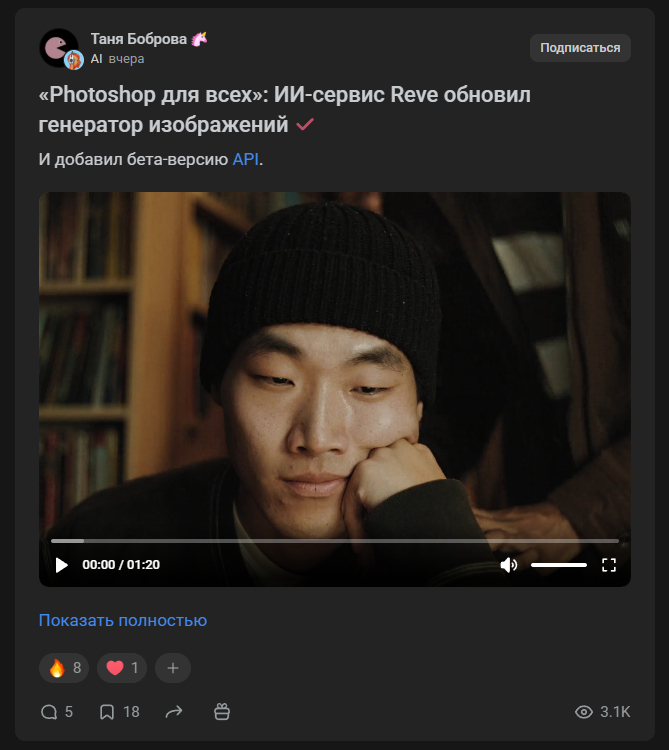This screenshot has width=669, height=750.
Task: Open the API link
Action: pyautogui.click(x=245, y=158)
